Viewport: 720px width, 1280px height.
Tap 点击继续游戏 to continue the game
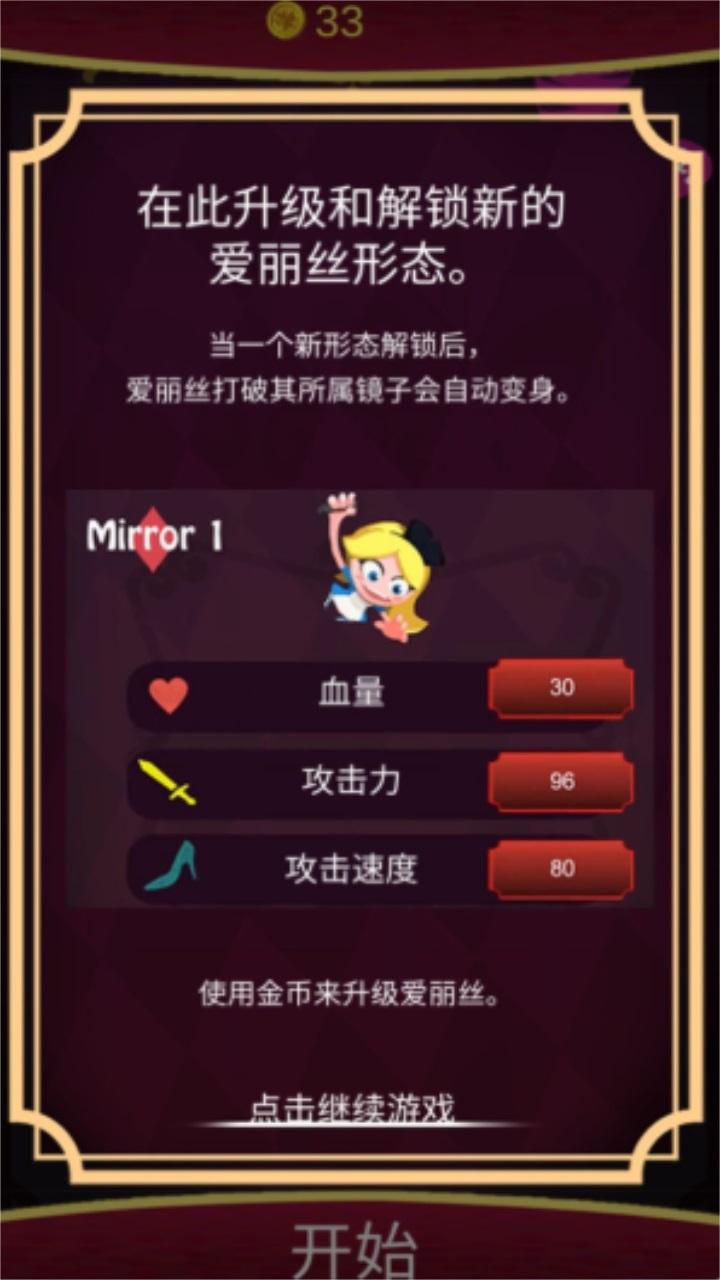[x=352, y=1108]
